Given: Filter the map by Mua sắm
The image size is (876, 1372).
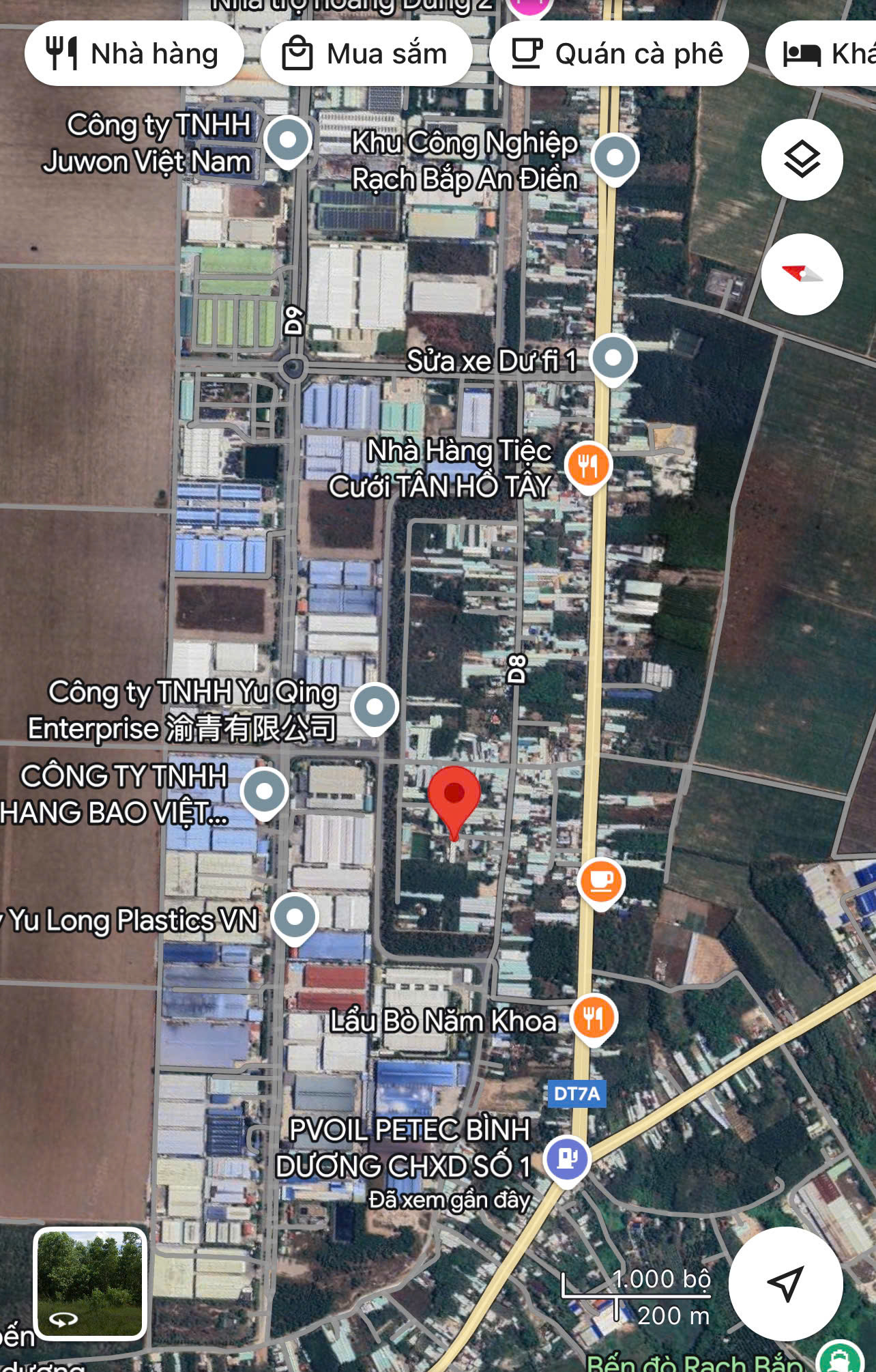Looking at the screenshot, I should (366, 54).
